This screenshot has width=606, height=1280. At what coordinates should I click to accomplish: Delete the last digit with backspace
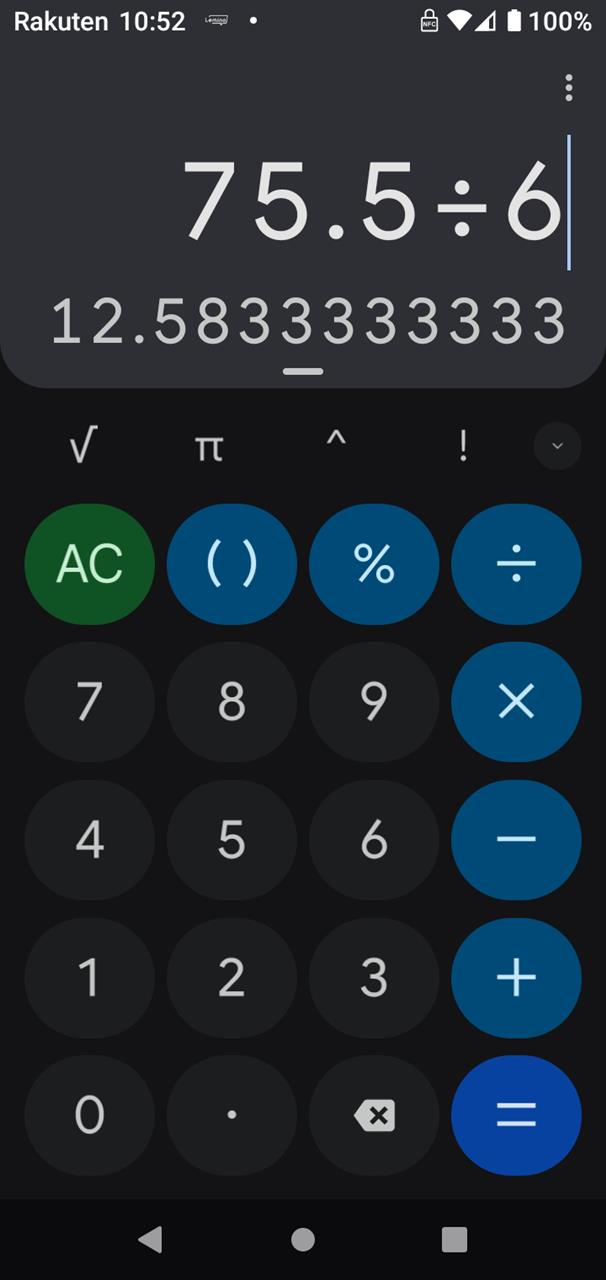click(374, 1116)
